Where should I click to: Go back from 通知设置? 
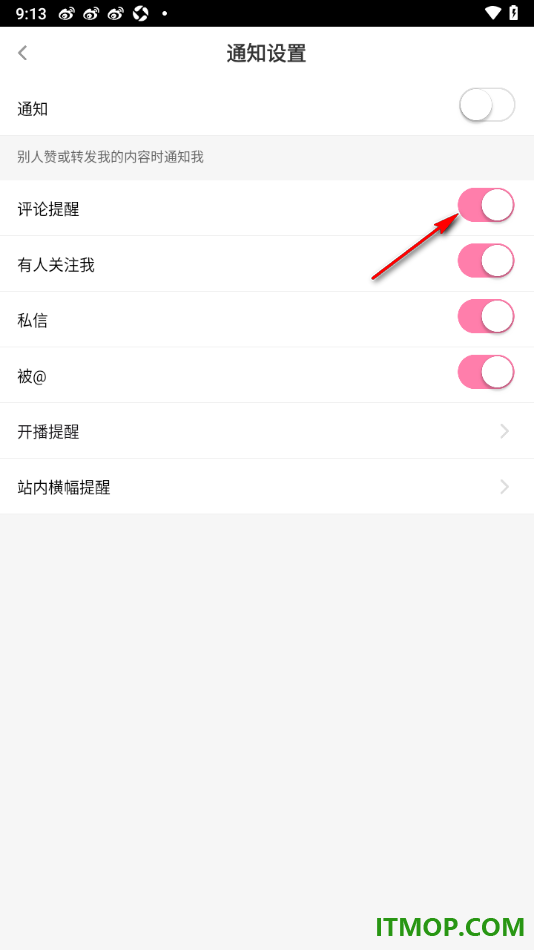click(22, 53)
